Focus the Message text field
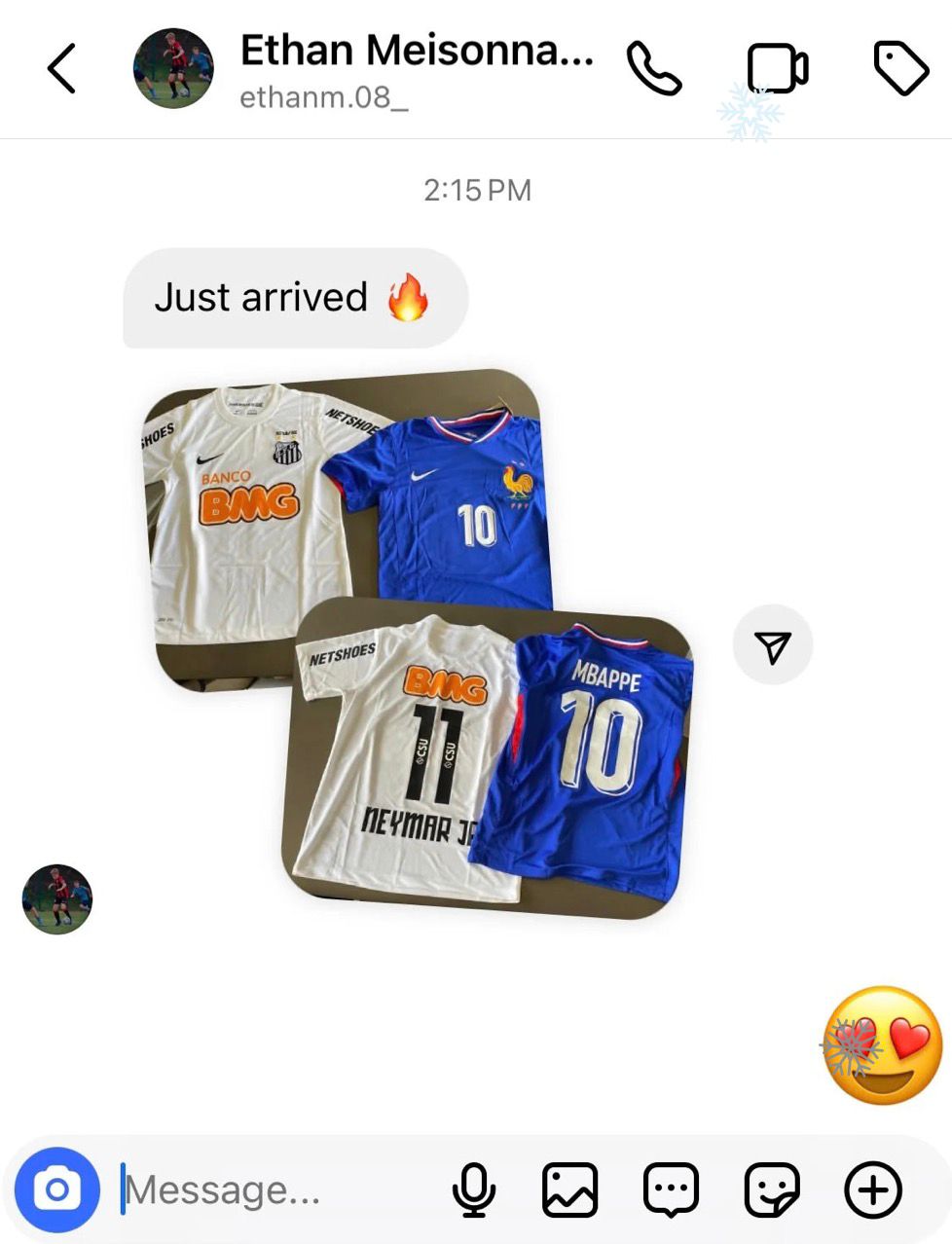 273,1189
